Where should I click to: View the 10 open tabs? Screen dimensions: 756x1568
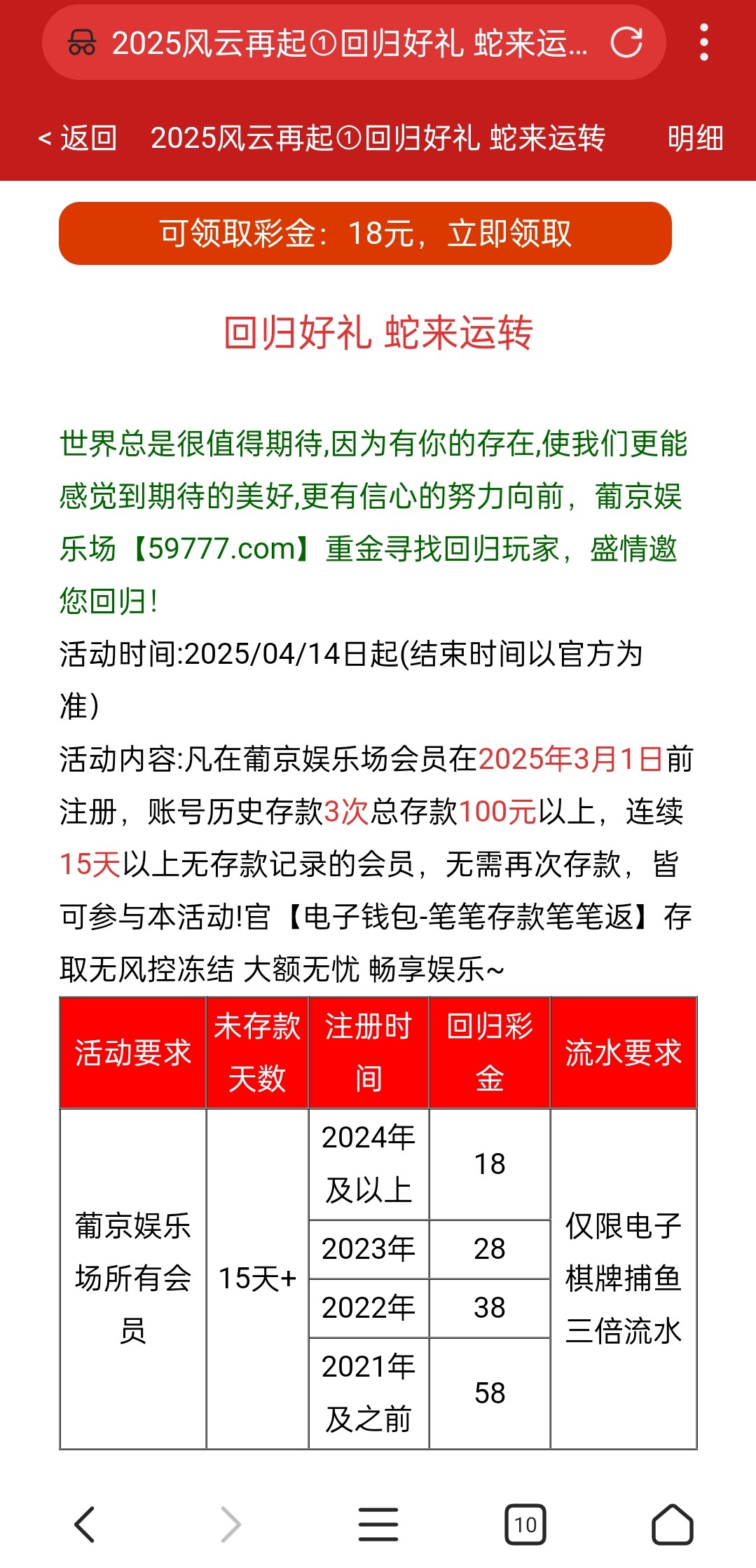[525, 1524]
